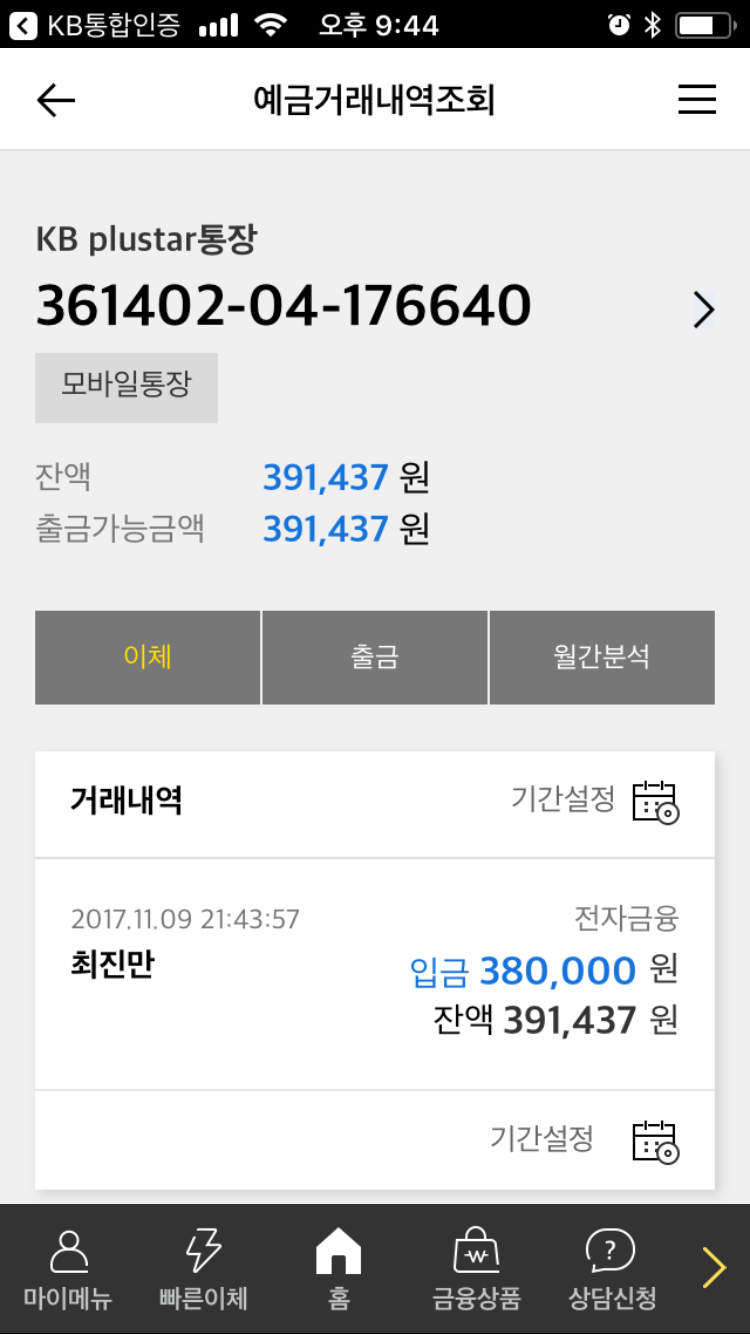The height and width of the screenshot is (1334, 750).
Task: Open 기간설정 next to 거래내역 heading
Action: 596,801
